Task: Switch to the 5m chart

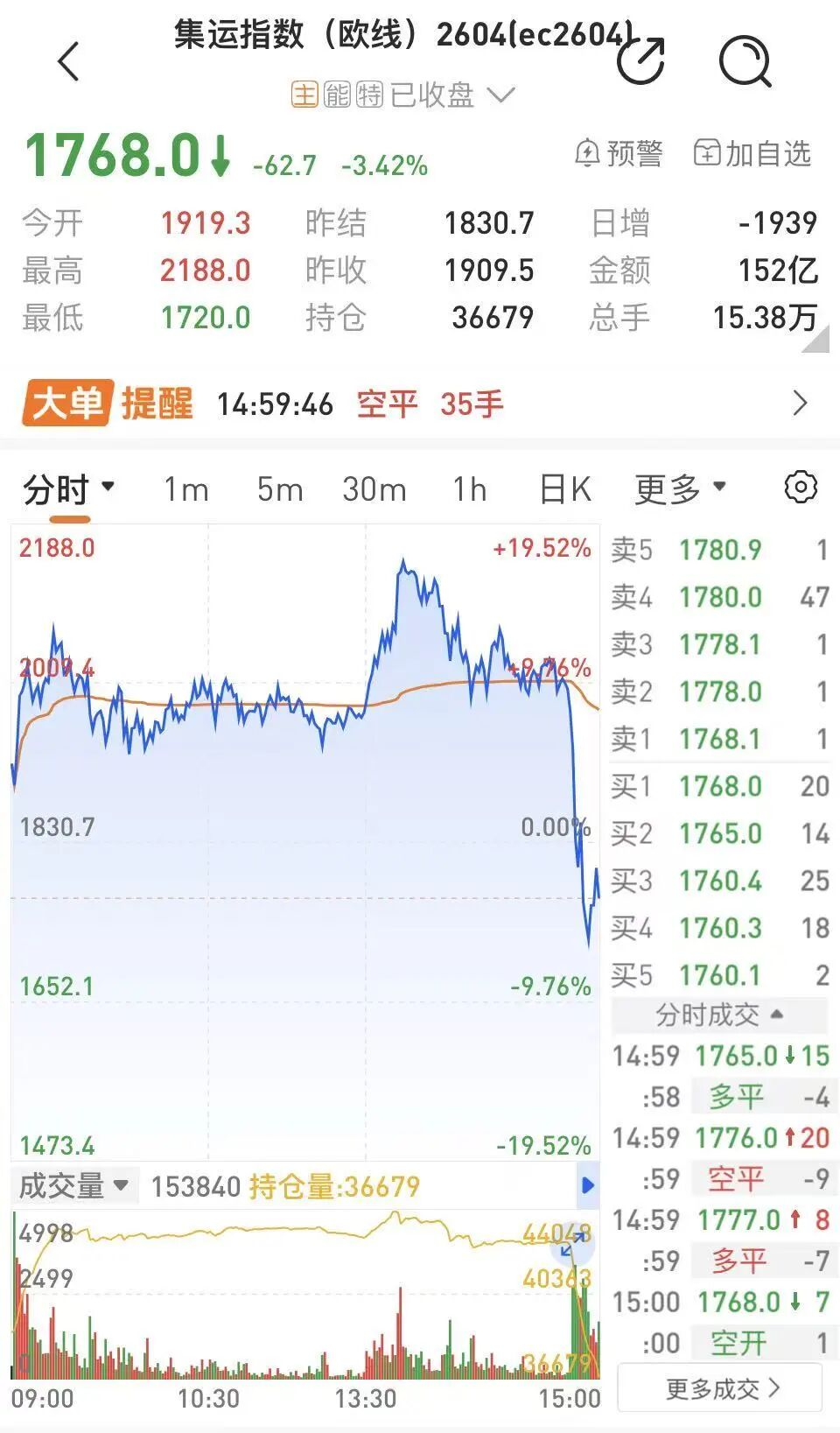Action: [280, 489]
